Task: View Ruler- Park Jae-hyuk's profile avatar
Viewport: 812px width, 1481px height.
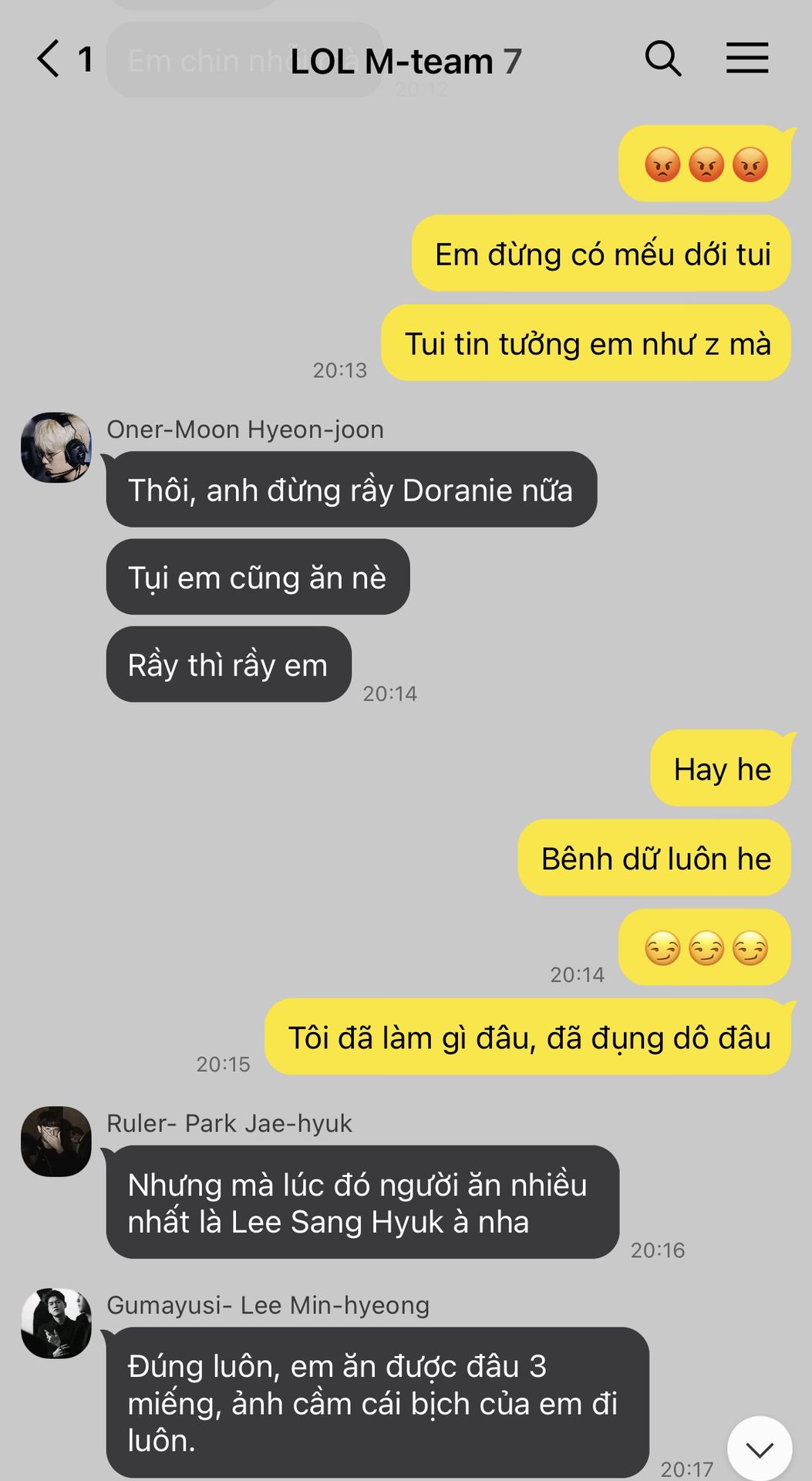Action: [x=56, y=1142]
